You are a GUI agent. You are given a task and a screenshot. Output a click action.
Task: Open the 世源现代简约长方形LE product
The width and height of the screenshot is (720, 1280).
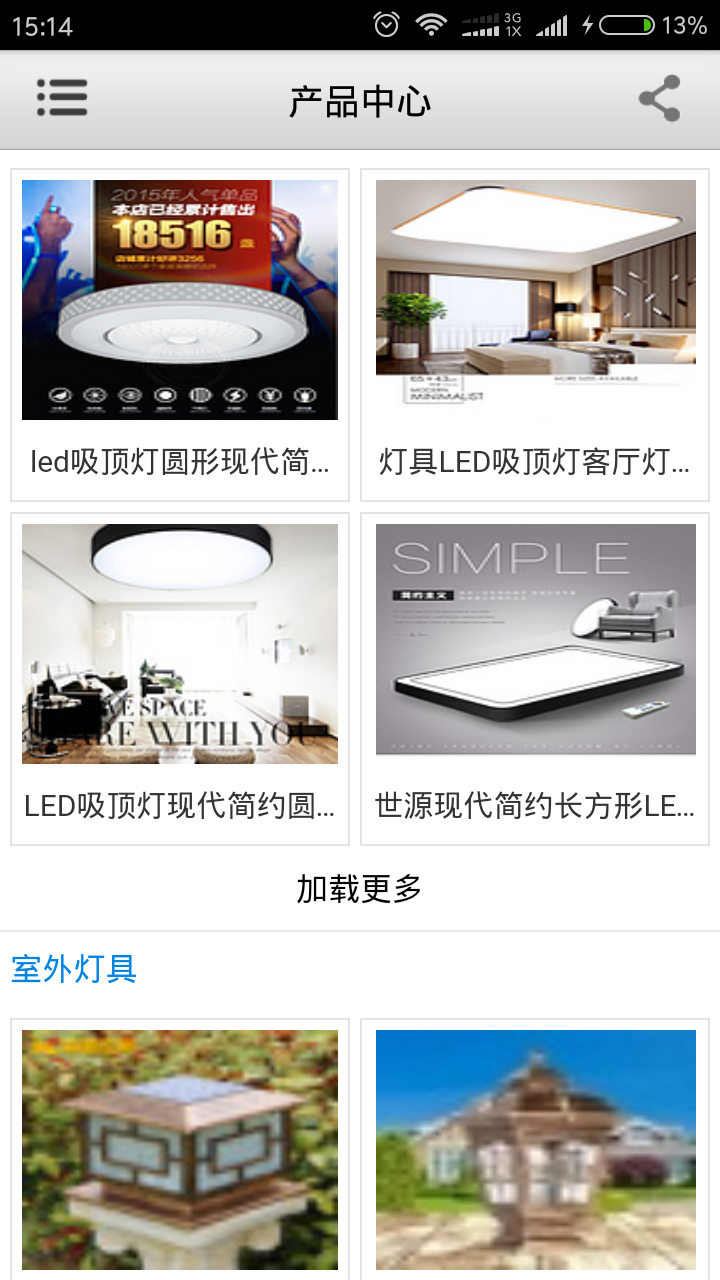click(536, 679)
